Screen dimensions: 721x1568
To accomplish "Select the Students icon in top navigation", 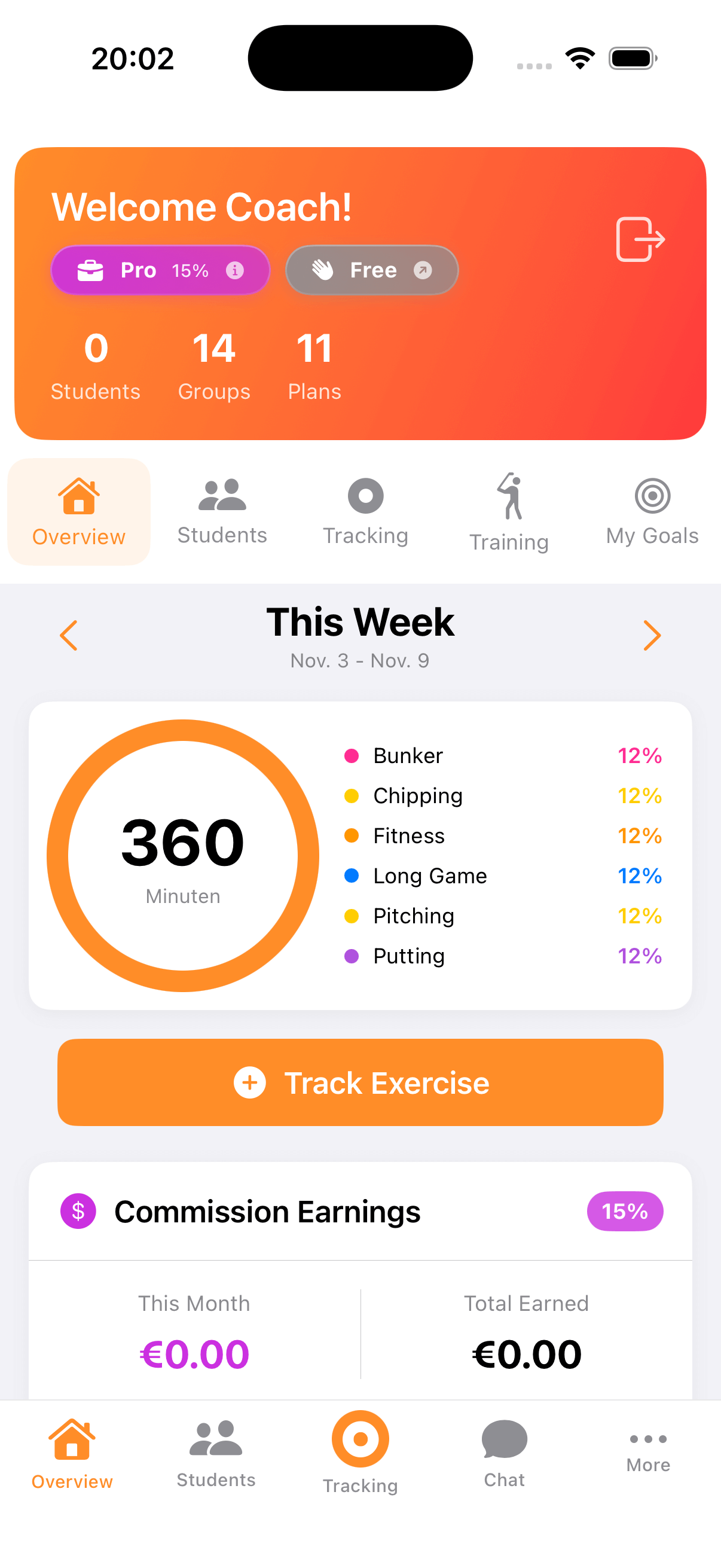I will tap(221, 511).
